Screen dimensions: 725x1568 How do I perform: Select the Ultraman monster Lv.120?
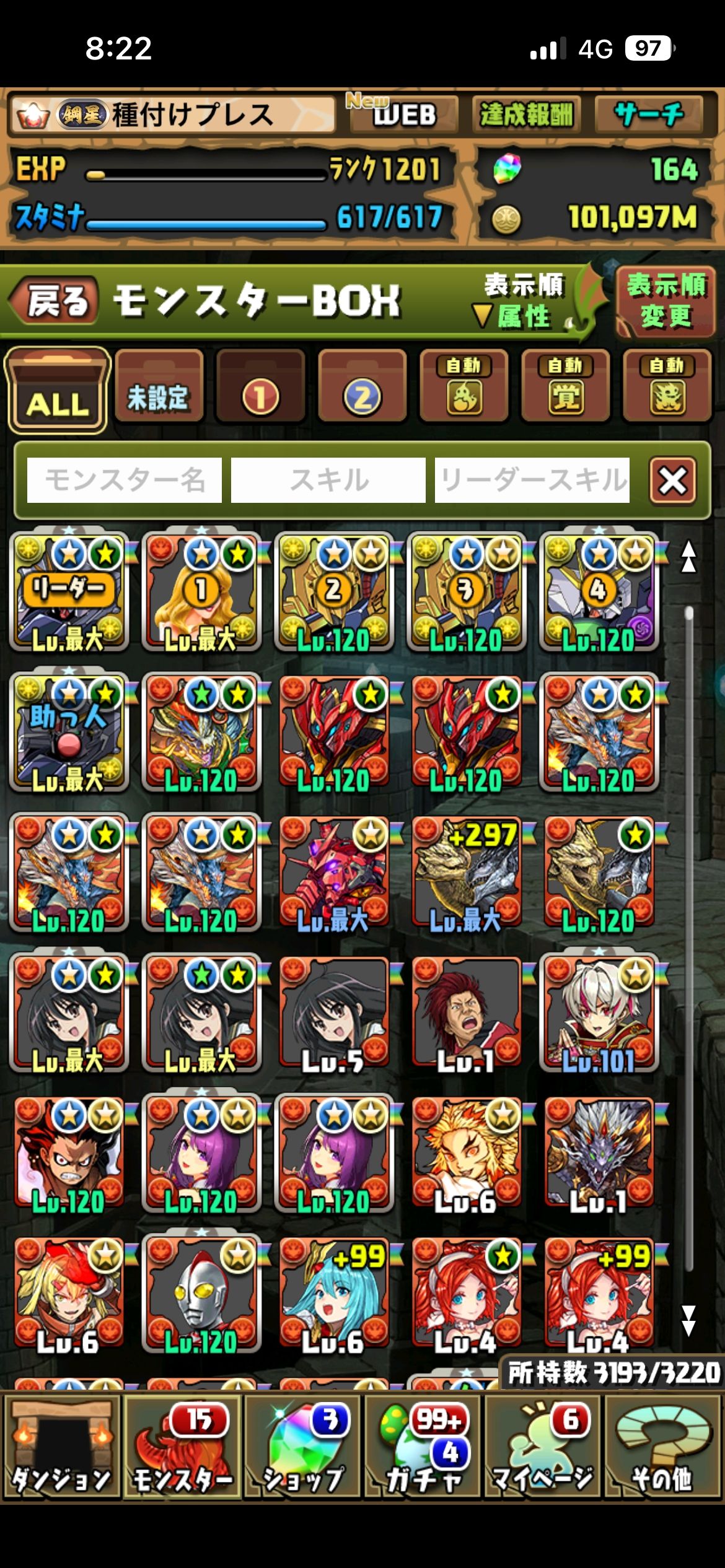click(x=201, y=1294)
